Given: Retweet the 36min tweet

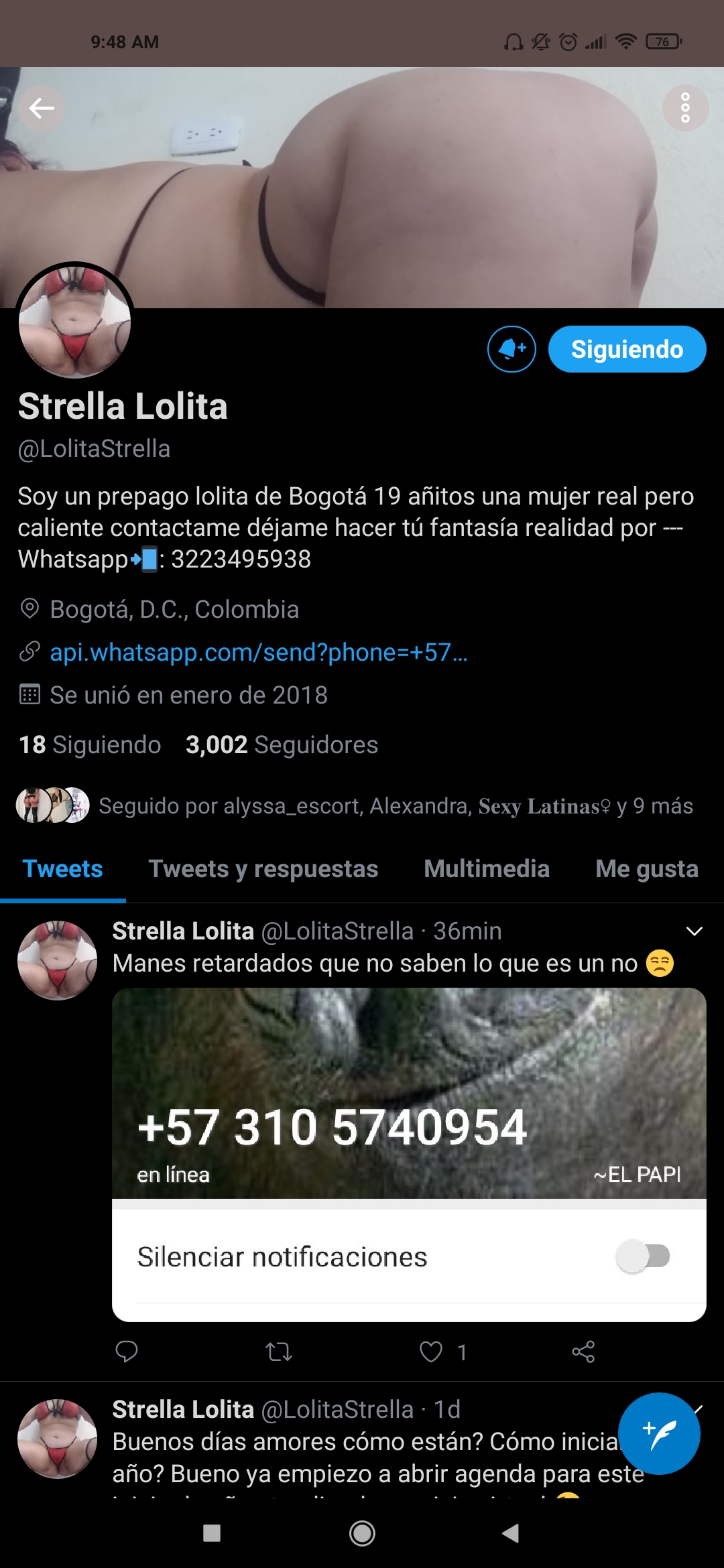Looking at the screenshot, I should coord(278,1352).
